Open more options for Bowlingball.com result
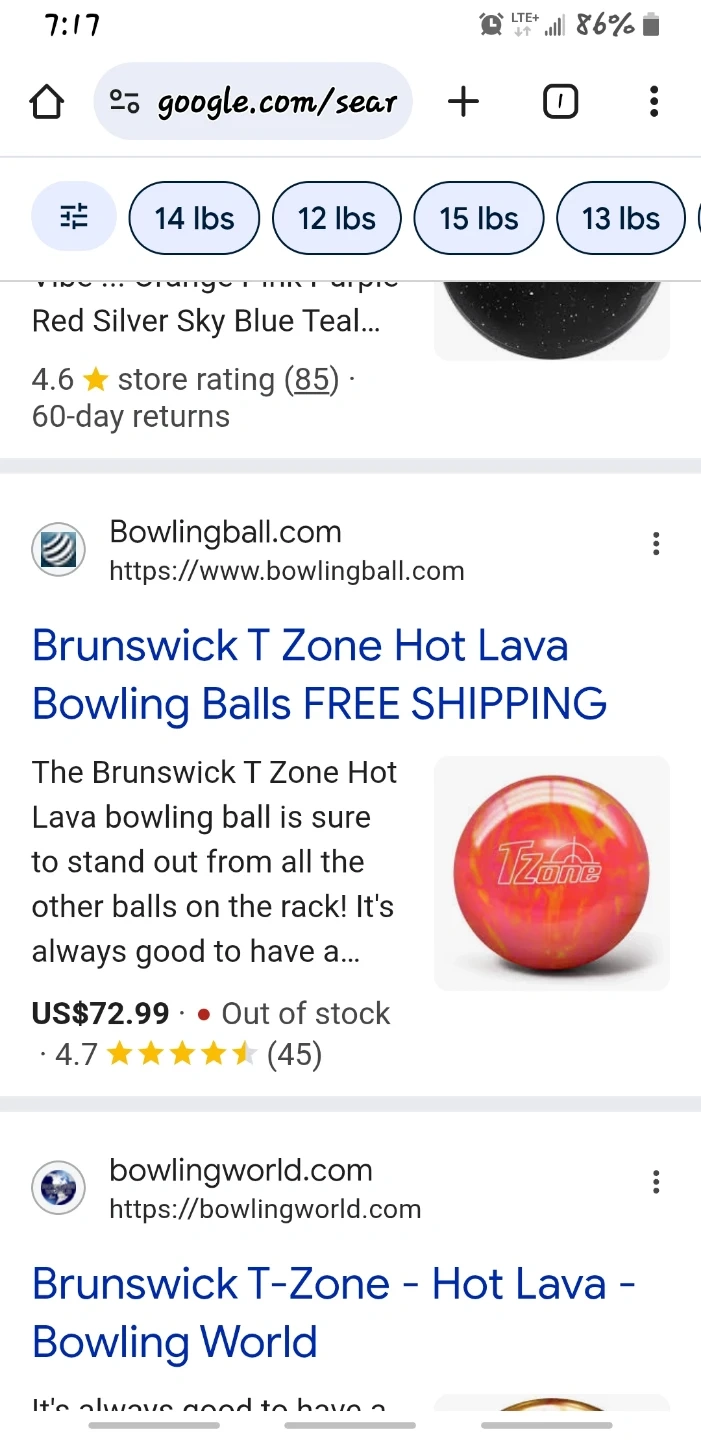Viewport: 701px width, 1440px height. pos(656,544)
